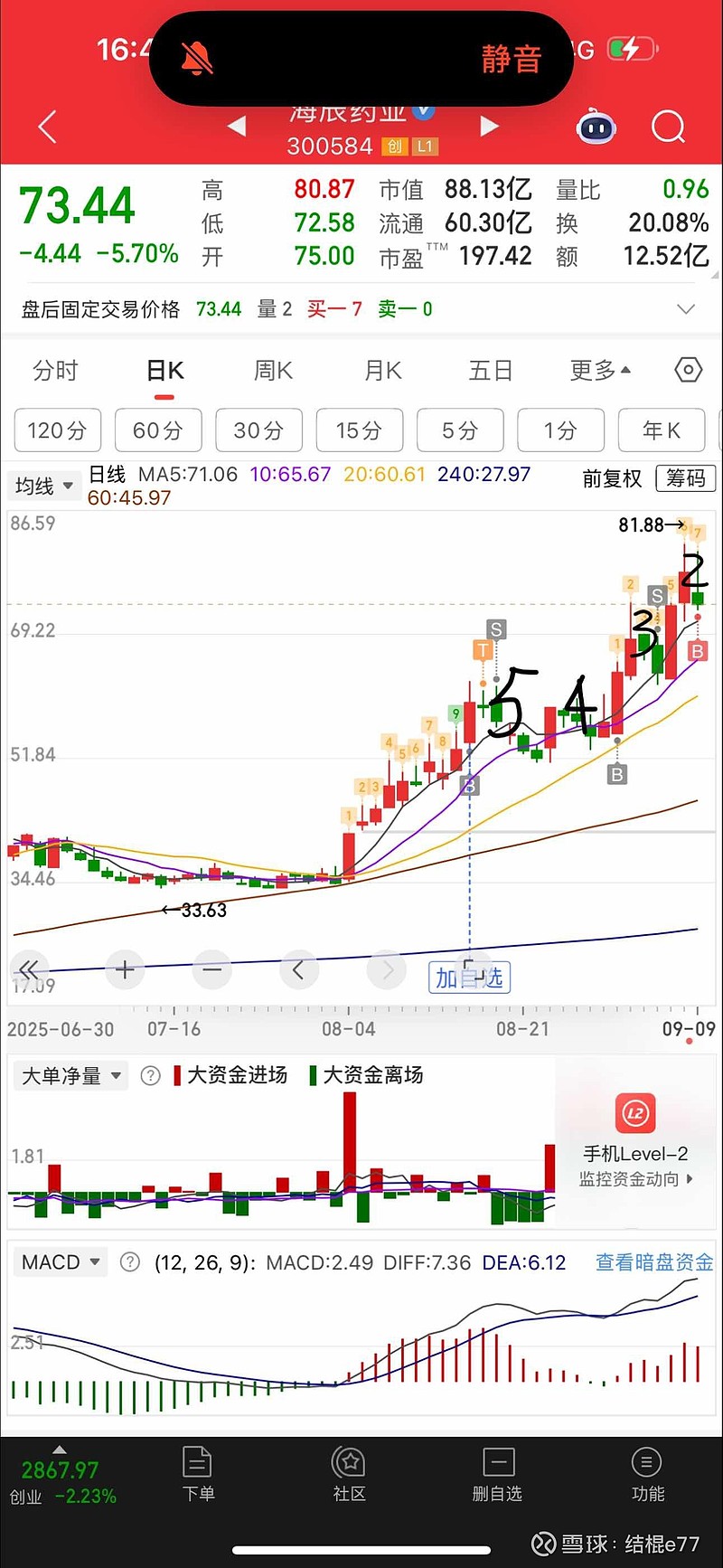The image size is (723, 1568).
Task: Switch to the 周K tab
Action: (x=273, y=371)
